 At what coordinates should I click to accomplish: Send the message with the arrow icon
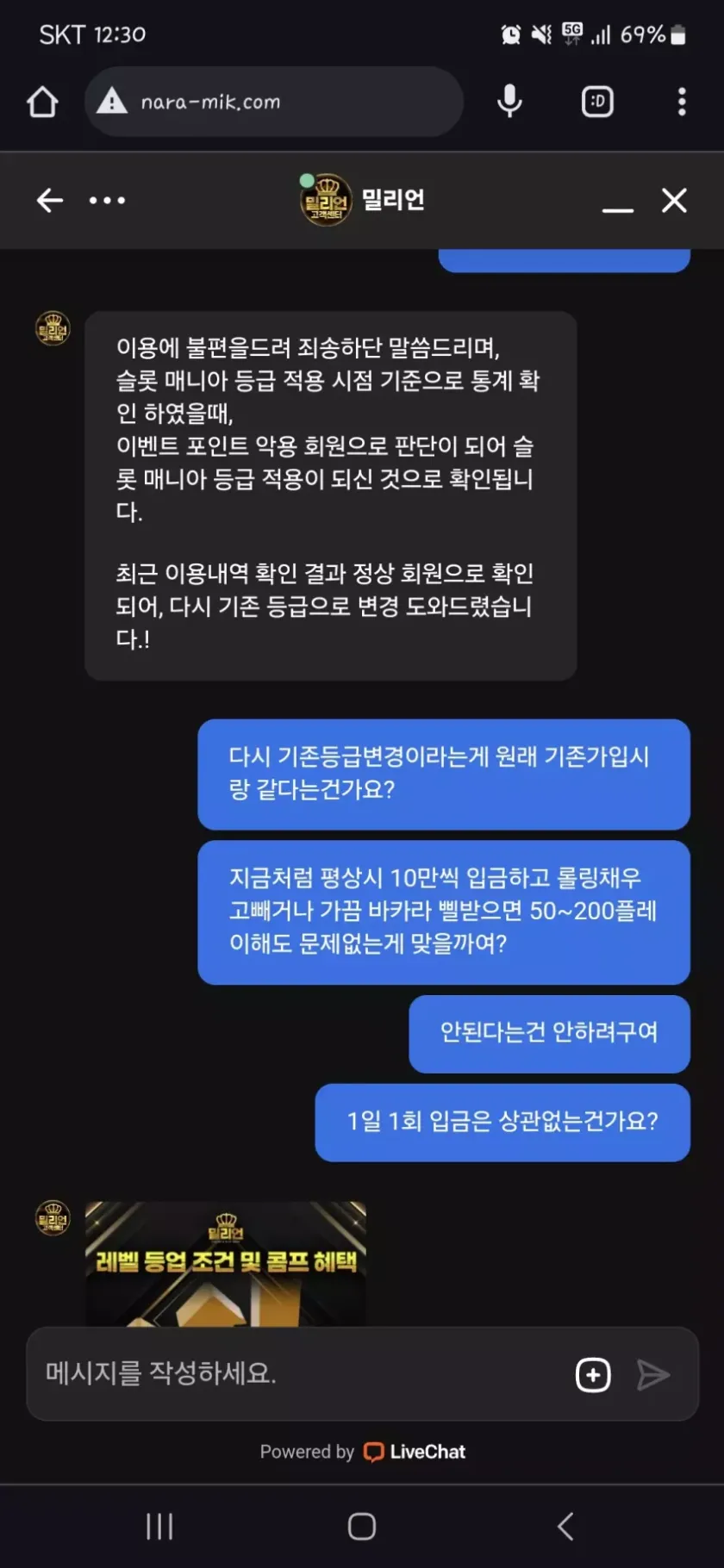653,1374
